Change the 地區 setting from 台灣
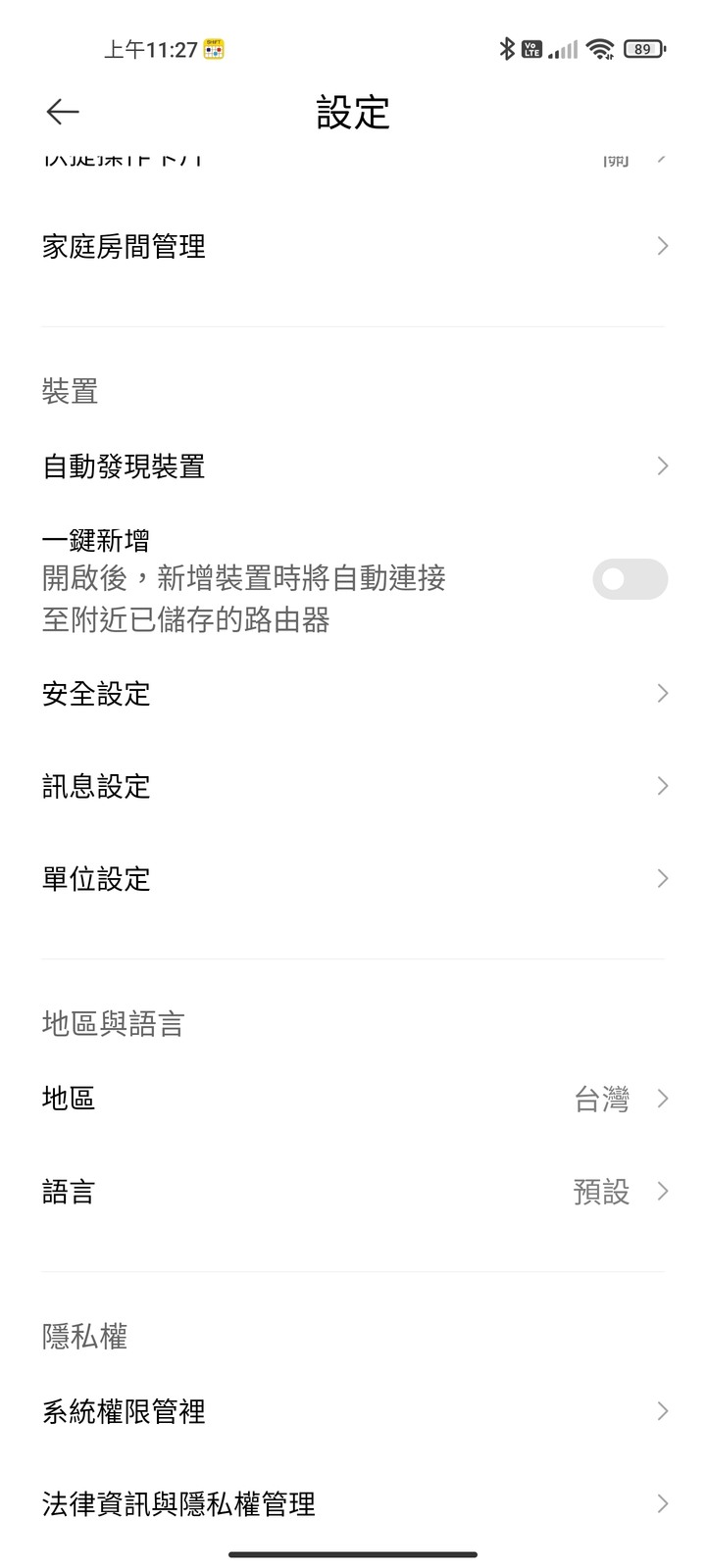 (353, 1099)
